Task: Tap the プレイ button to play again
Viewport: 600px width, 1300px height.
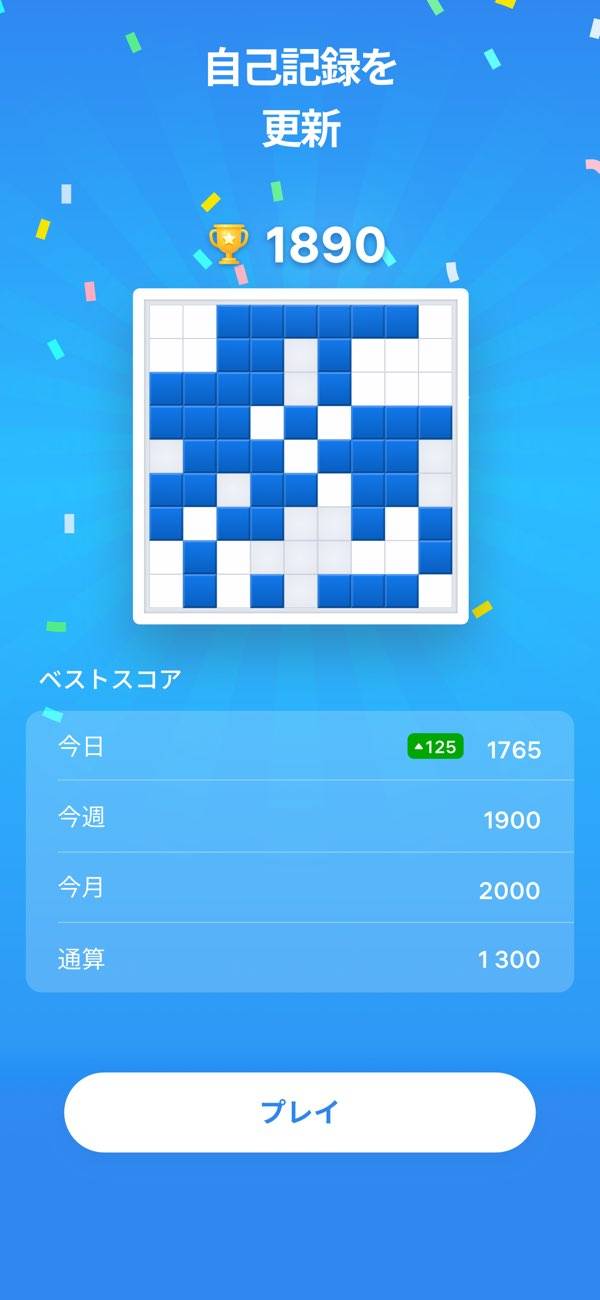Action: (300, 1112)
